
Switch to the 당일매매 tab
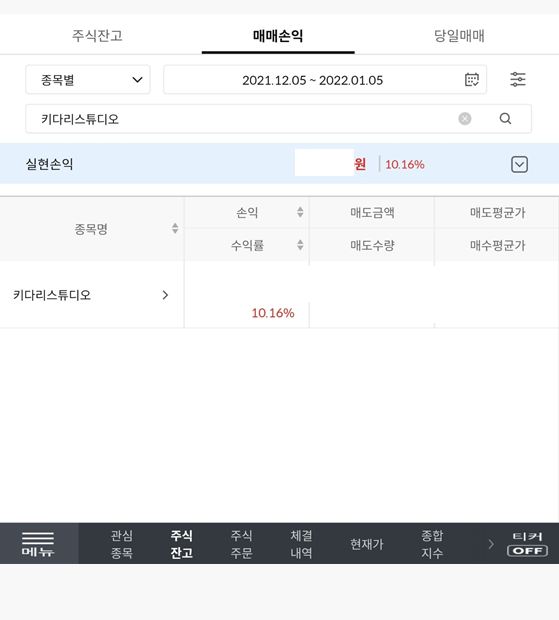click(x=459, y=36)
